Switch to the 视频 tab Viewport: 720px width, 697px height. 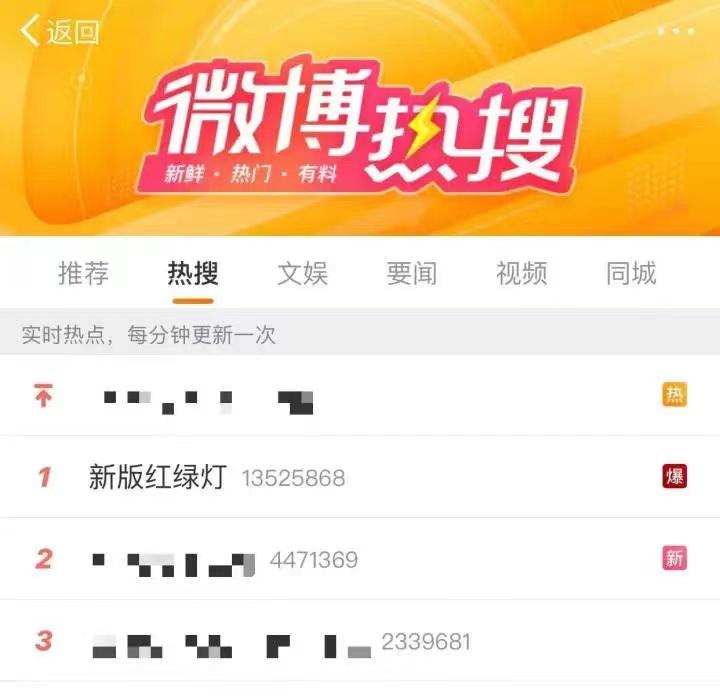click(521, 273)
